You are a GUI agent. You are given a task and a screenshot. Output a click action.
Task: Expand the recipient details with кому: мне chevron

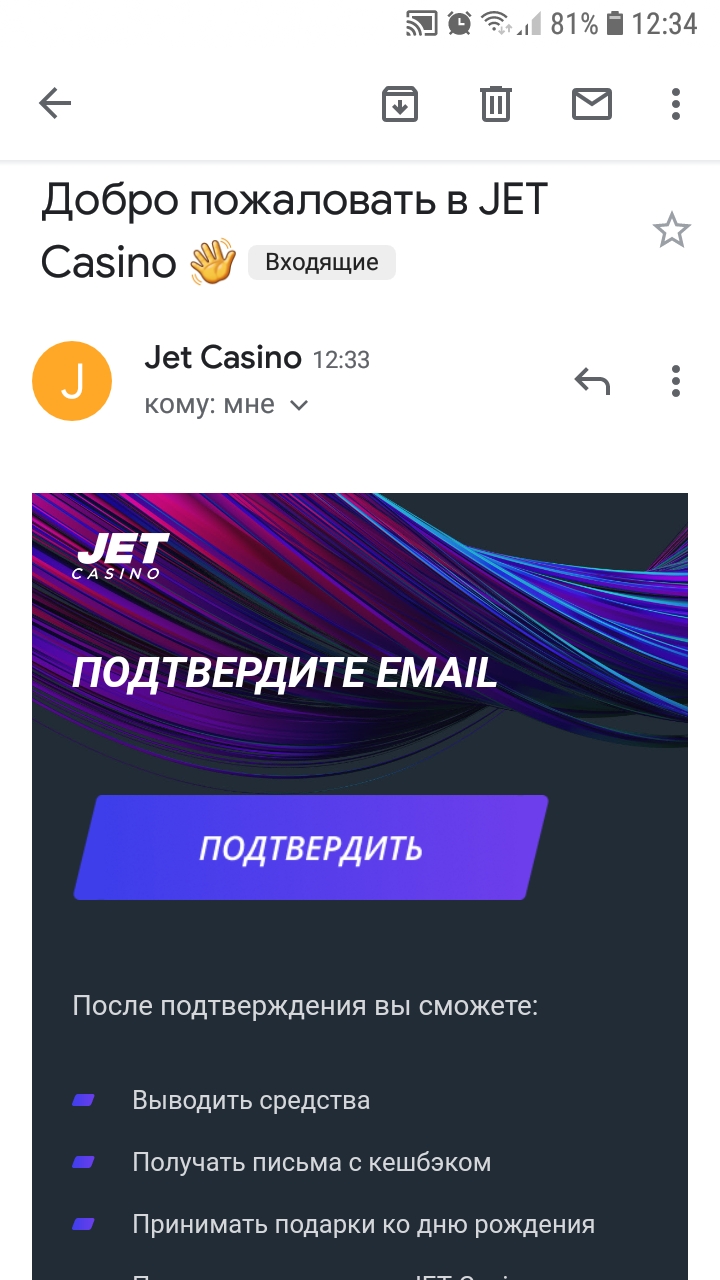(x=297, y=404)
